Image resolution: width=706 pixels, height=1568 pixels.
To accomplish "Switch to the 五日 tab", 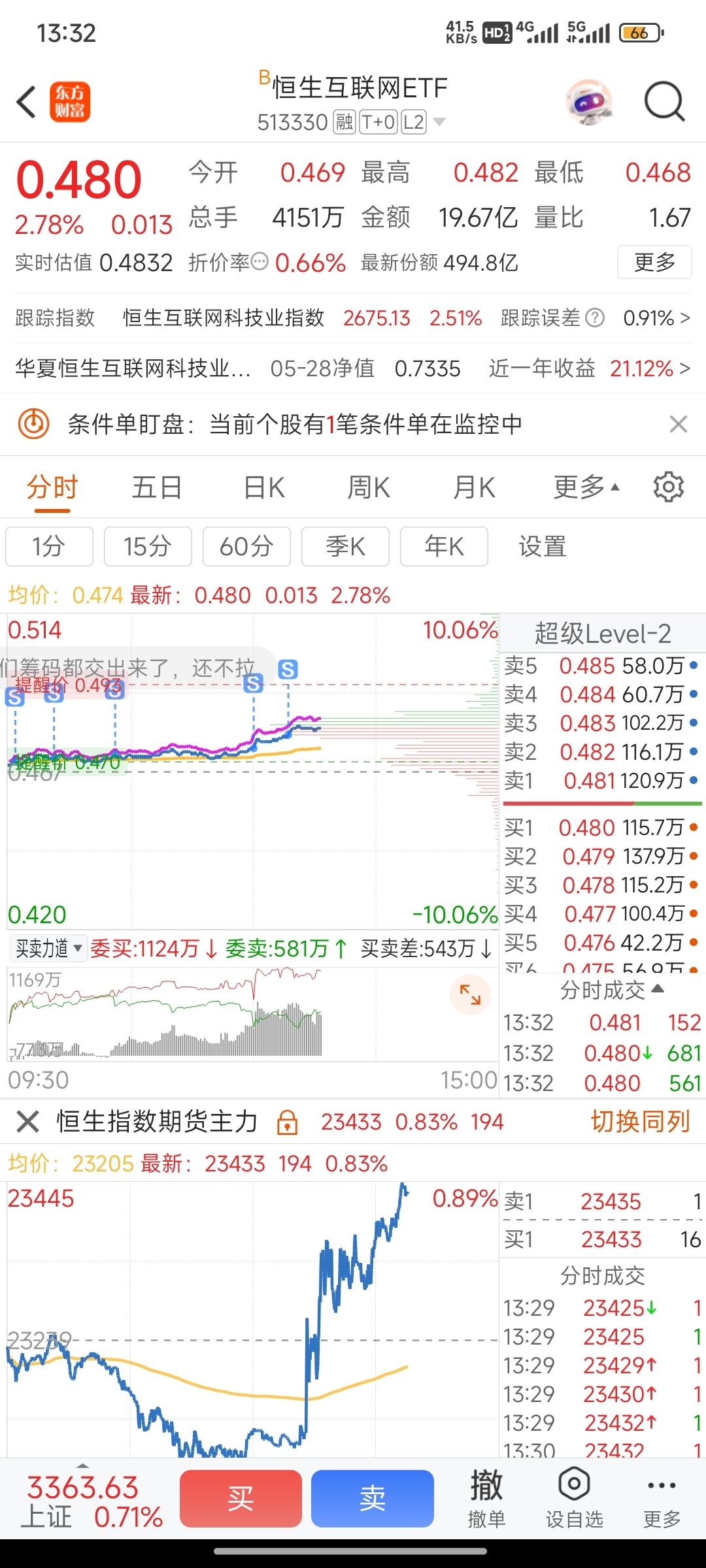I will coord(156,487).
